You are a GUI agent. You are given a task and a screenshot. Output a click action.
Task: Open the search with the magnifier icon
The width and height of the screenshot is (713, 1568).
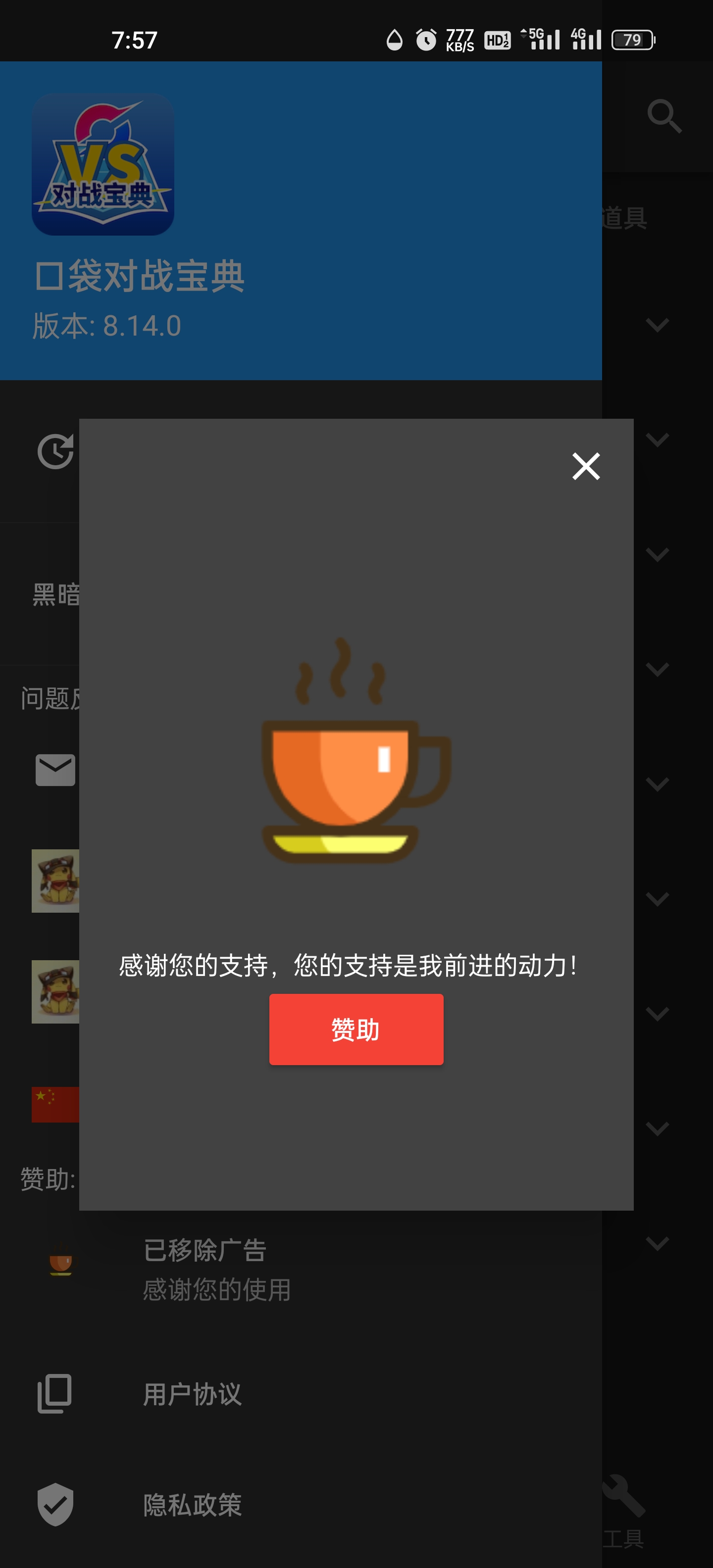point(665,116)
